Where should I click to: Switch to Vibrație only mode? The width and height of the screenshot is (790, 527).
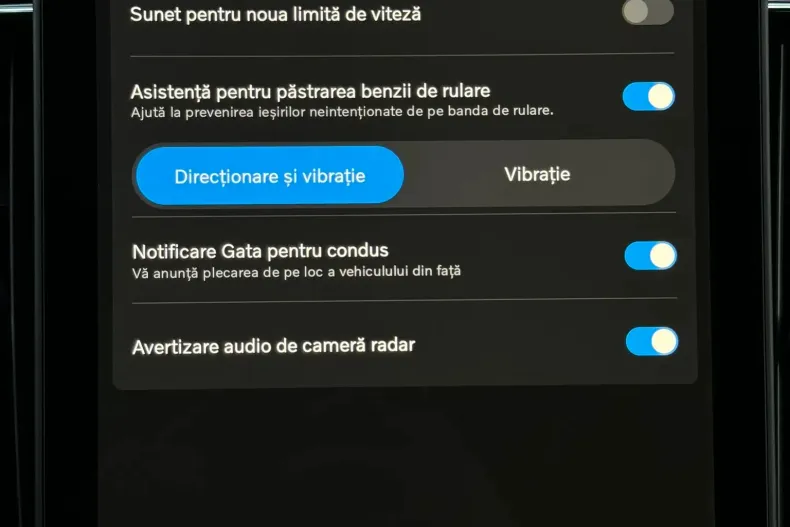537,174
